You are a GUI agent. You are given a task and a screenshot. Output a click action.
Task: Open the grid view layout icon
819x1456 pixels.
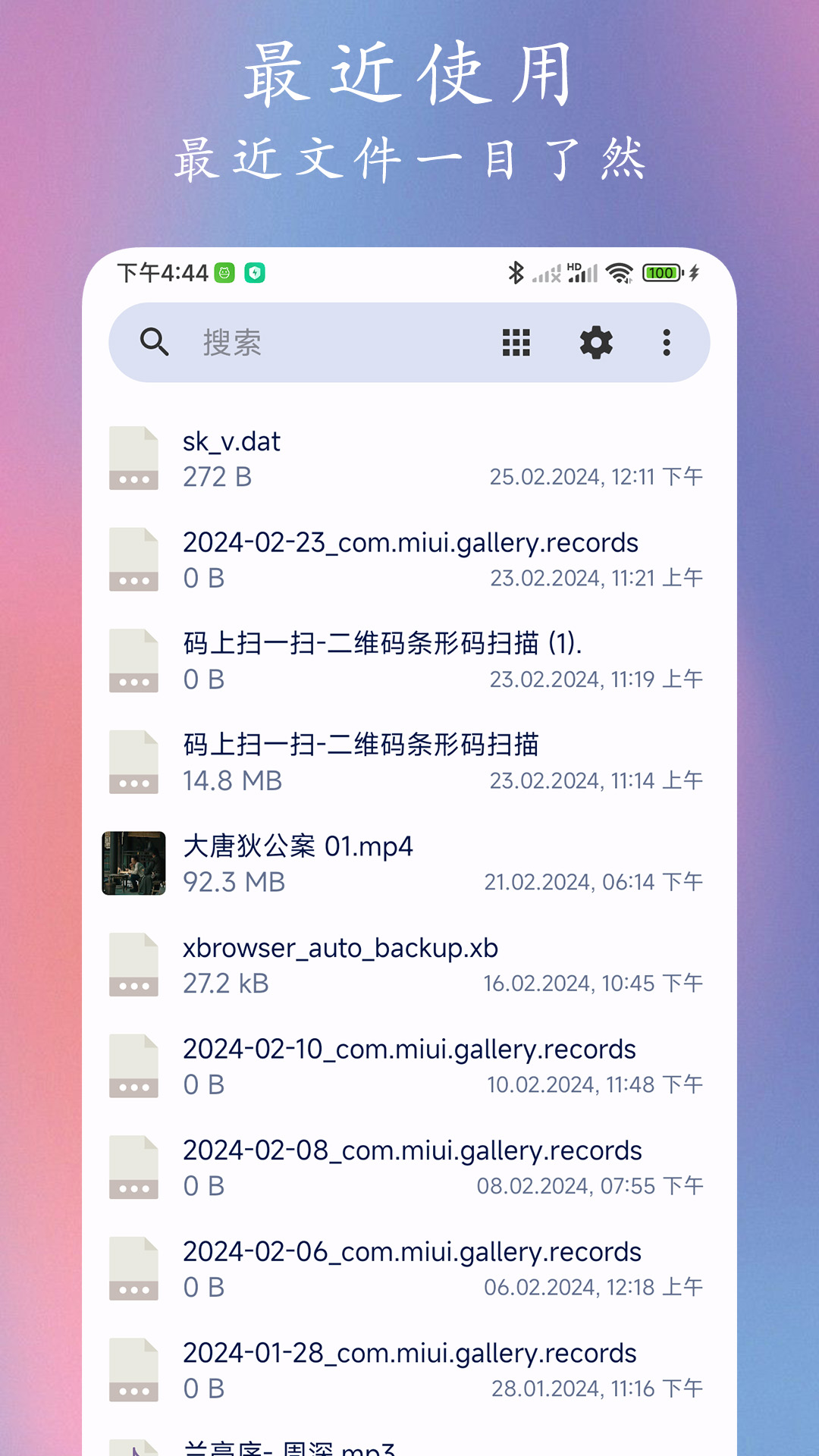pos(516,343)
